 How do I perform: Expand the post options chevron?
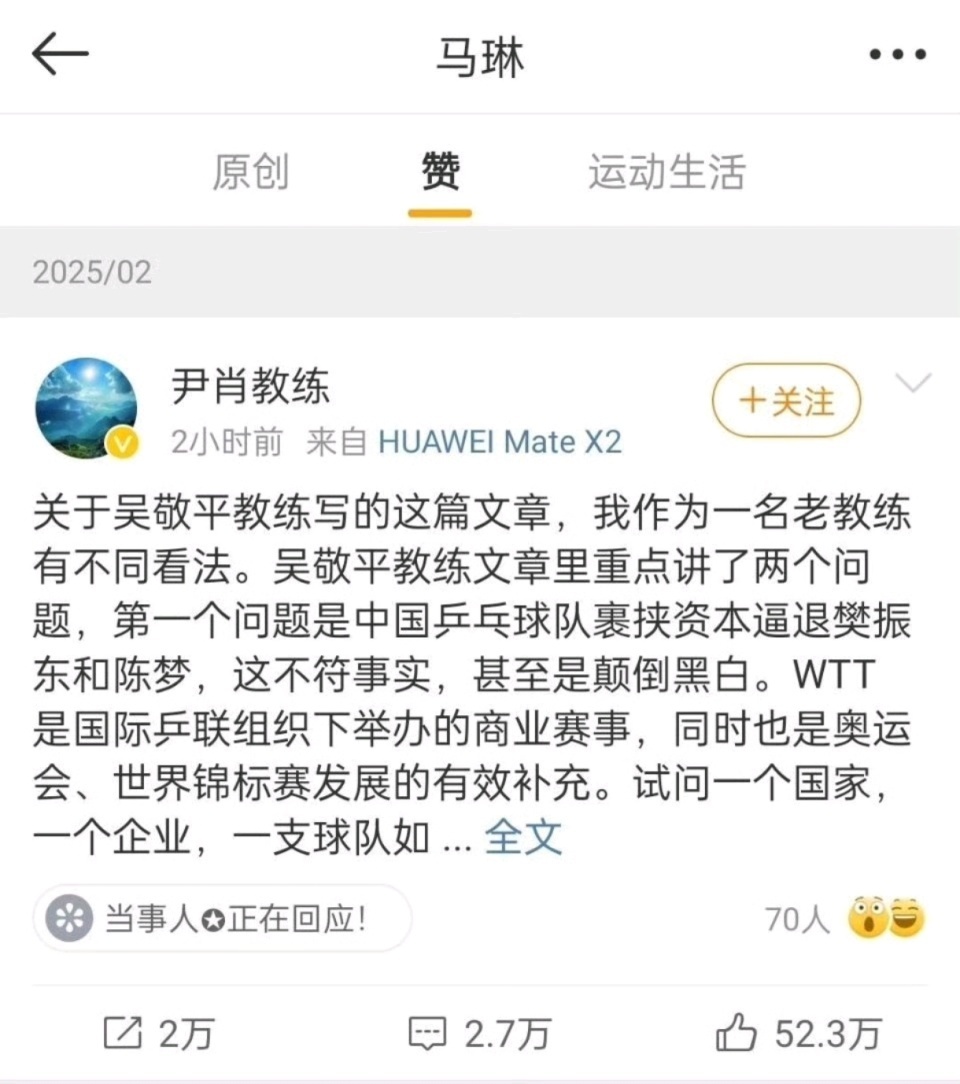coord(912,383)
